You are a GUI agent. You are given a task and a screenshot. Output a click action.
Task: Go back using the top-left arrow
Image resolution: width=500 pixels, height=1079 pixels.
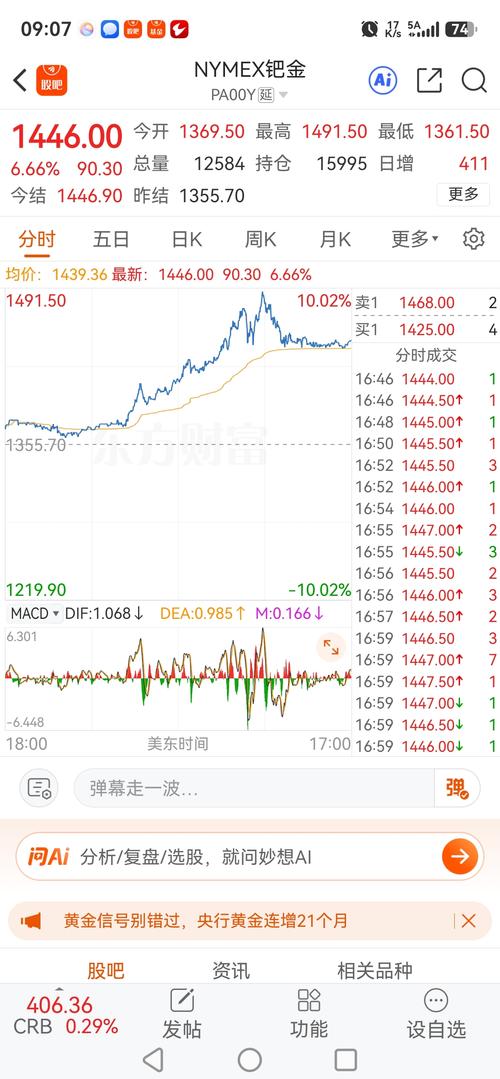(21, 81)
